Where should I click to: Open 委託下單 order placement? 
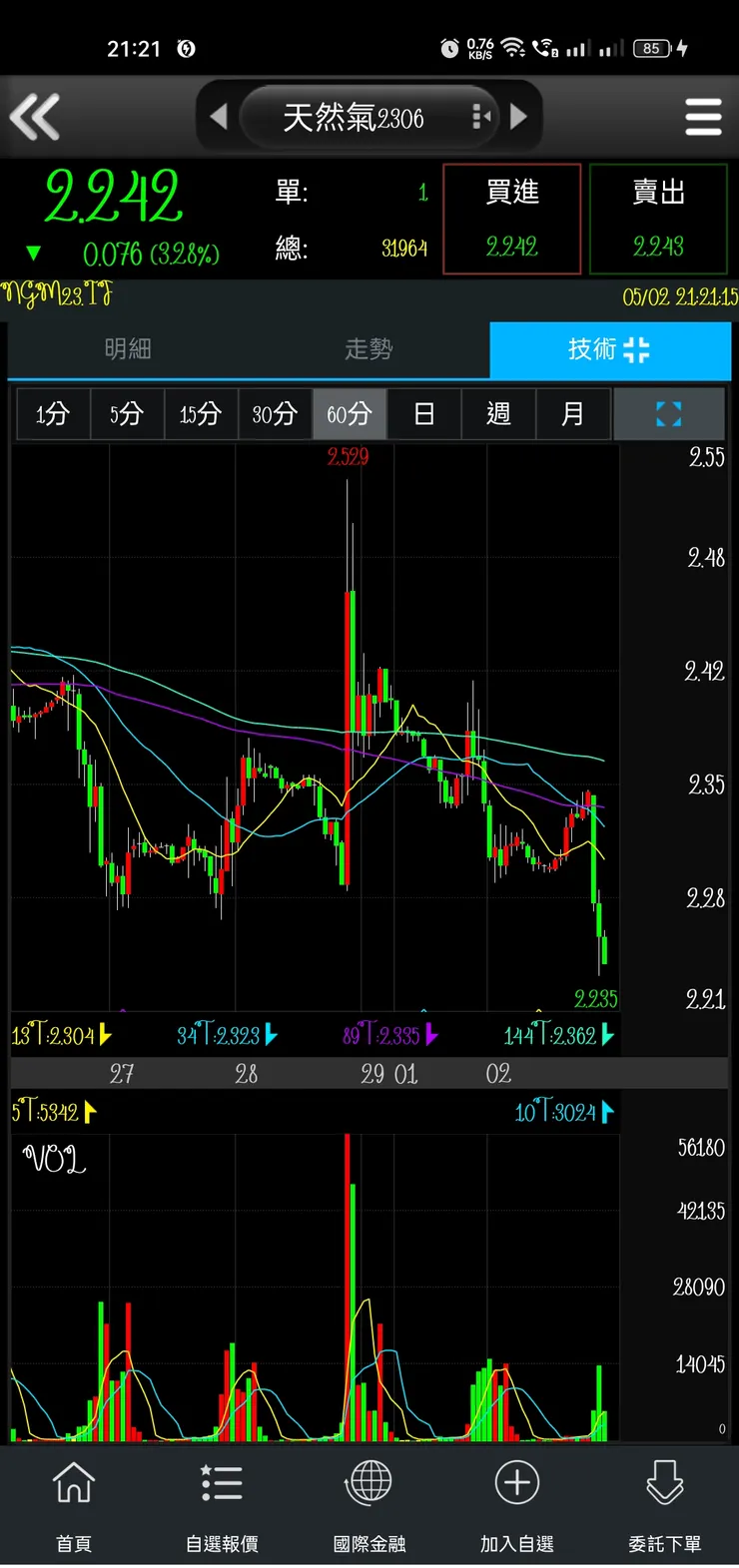[664, 1502]
